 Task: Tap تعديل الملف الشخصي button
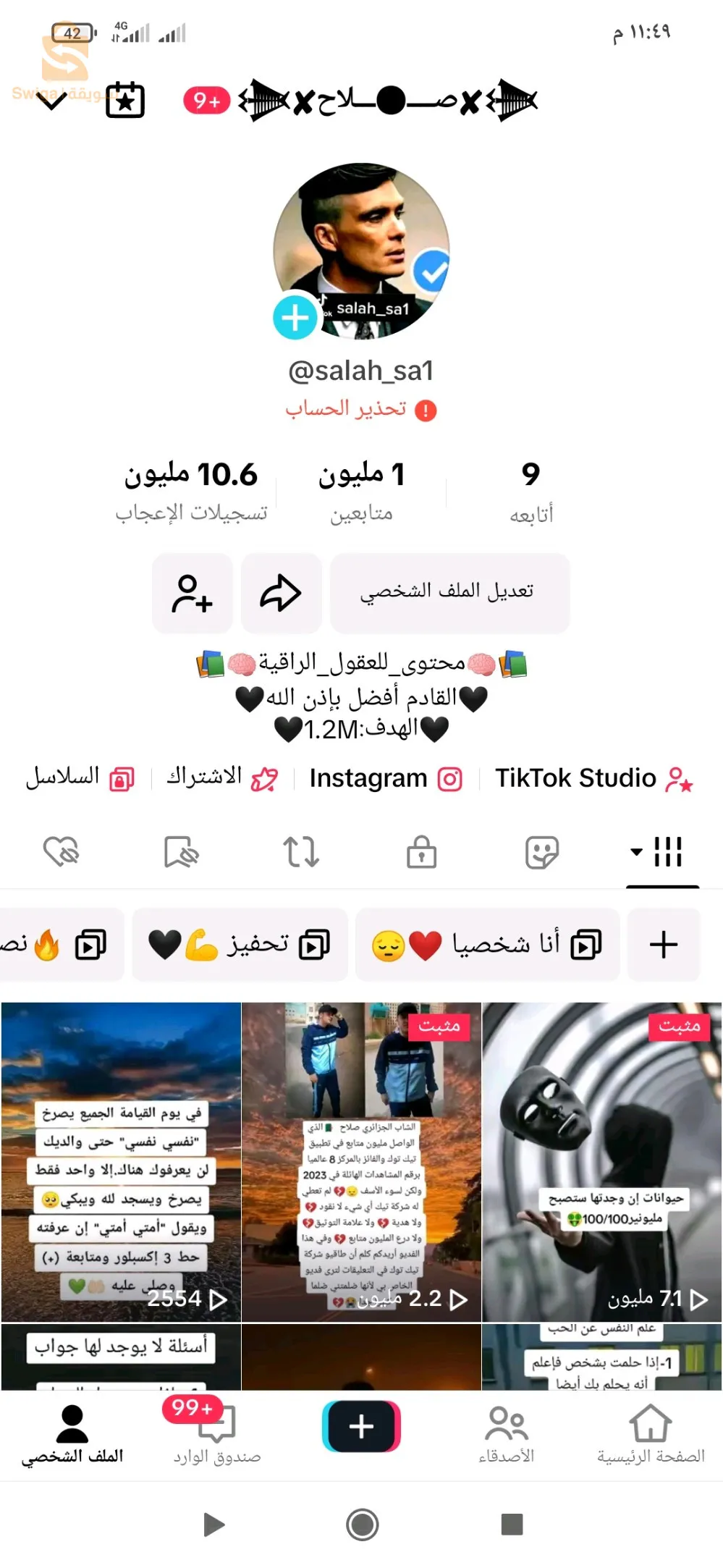(449, 592)
